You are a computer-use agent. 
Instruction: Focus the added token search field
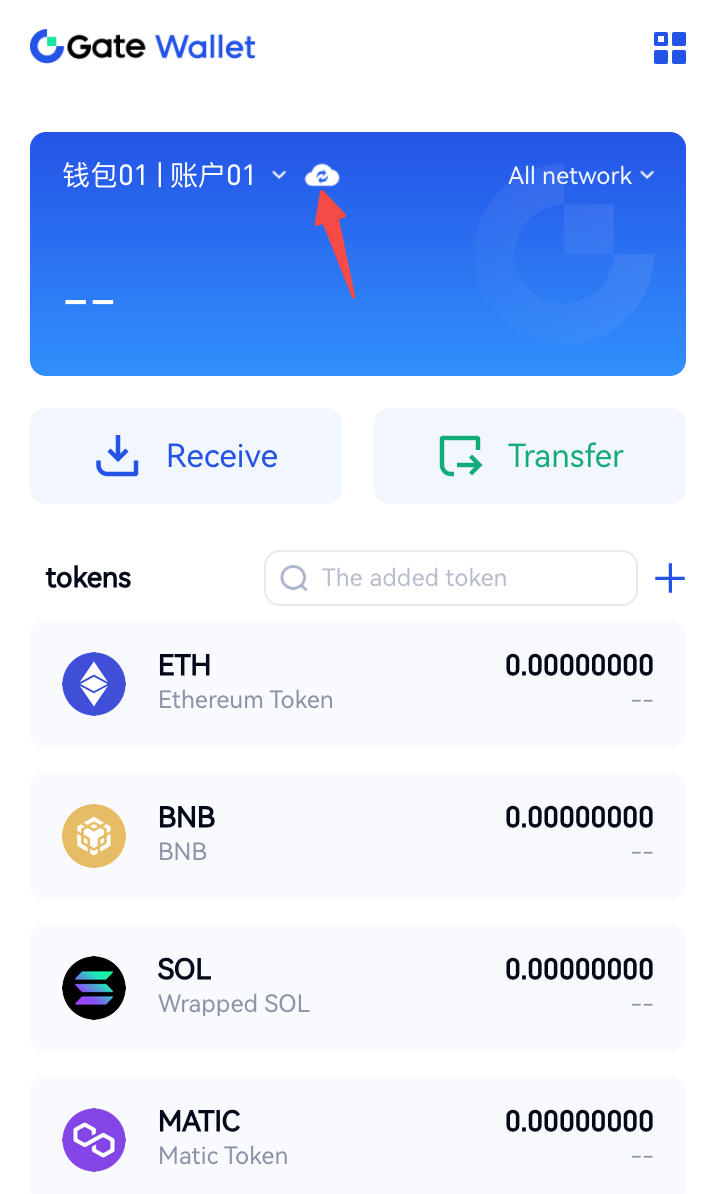point(451,578)
